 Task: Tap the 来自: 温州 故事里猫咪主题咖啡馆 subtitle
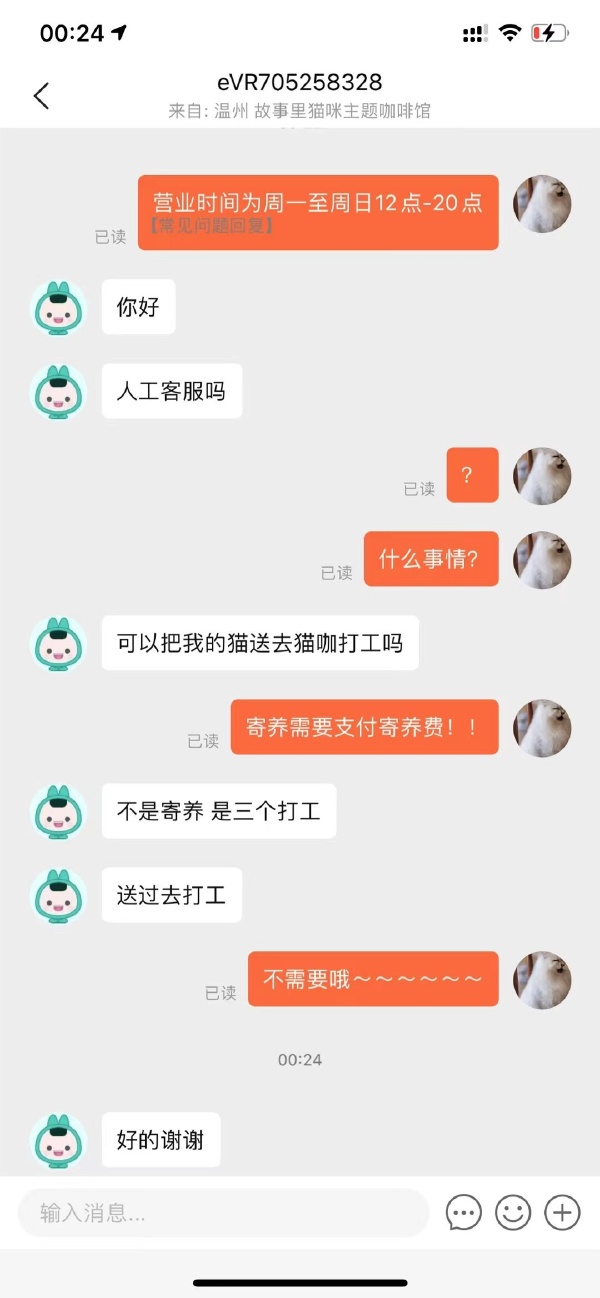pyautogui.click(x=300, y=111)
